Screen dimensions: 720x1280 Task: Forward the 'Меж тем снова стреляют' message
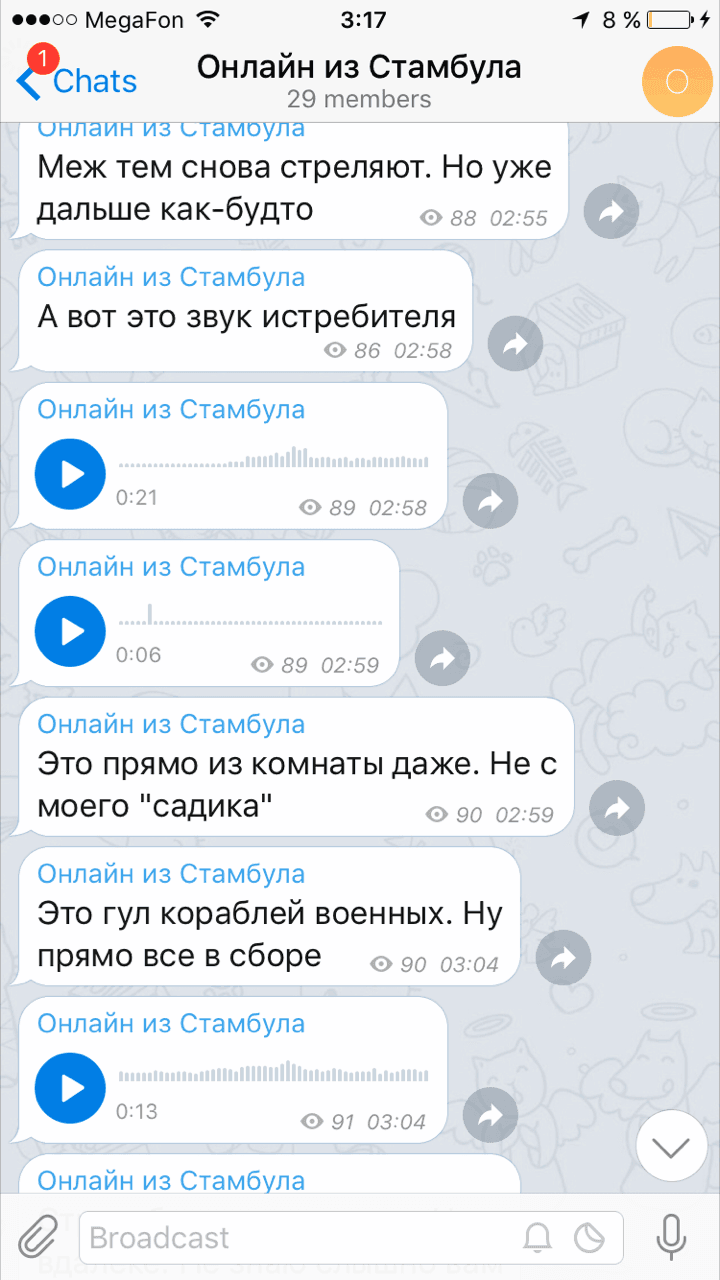611,211
